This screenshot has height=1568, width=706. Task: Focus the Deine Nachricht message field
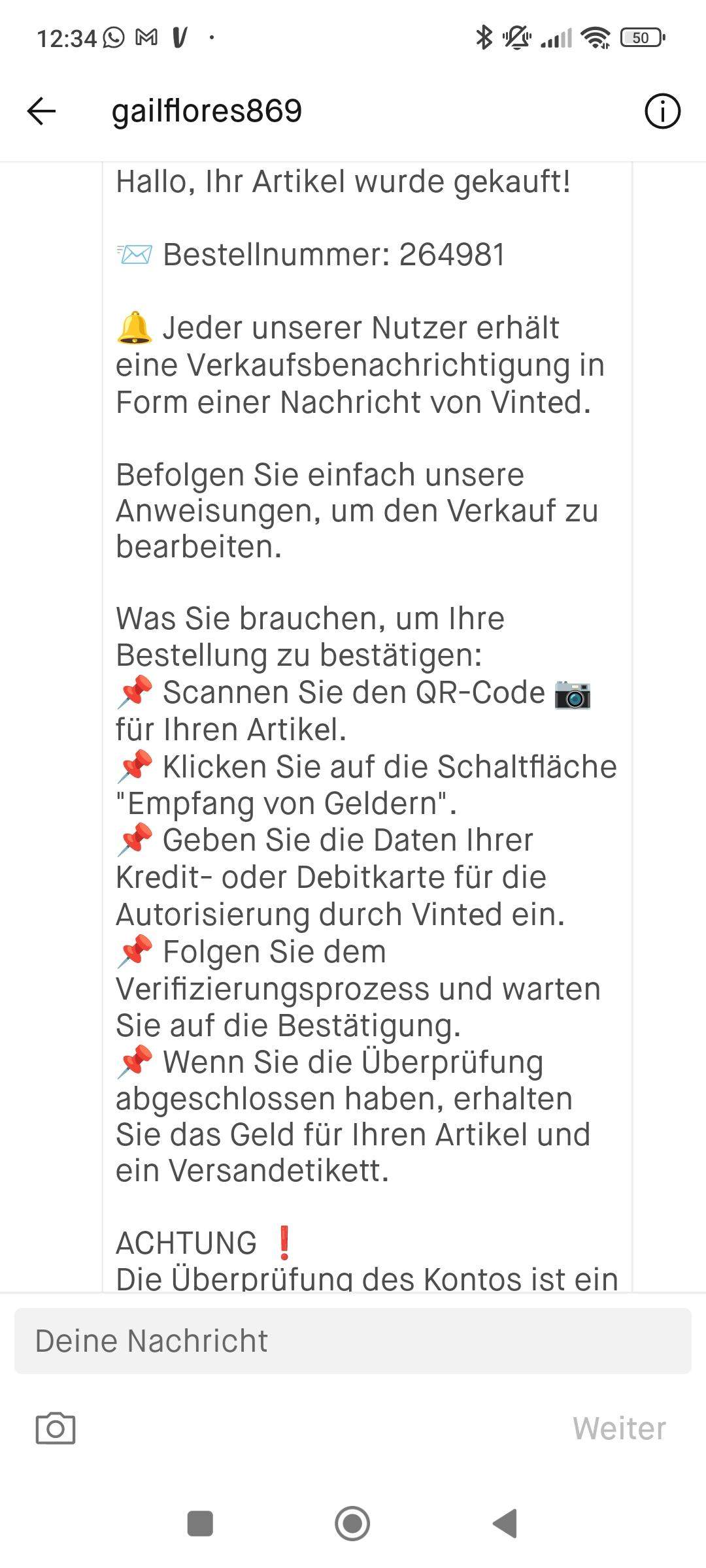click(x=353, y=1341)
